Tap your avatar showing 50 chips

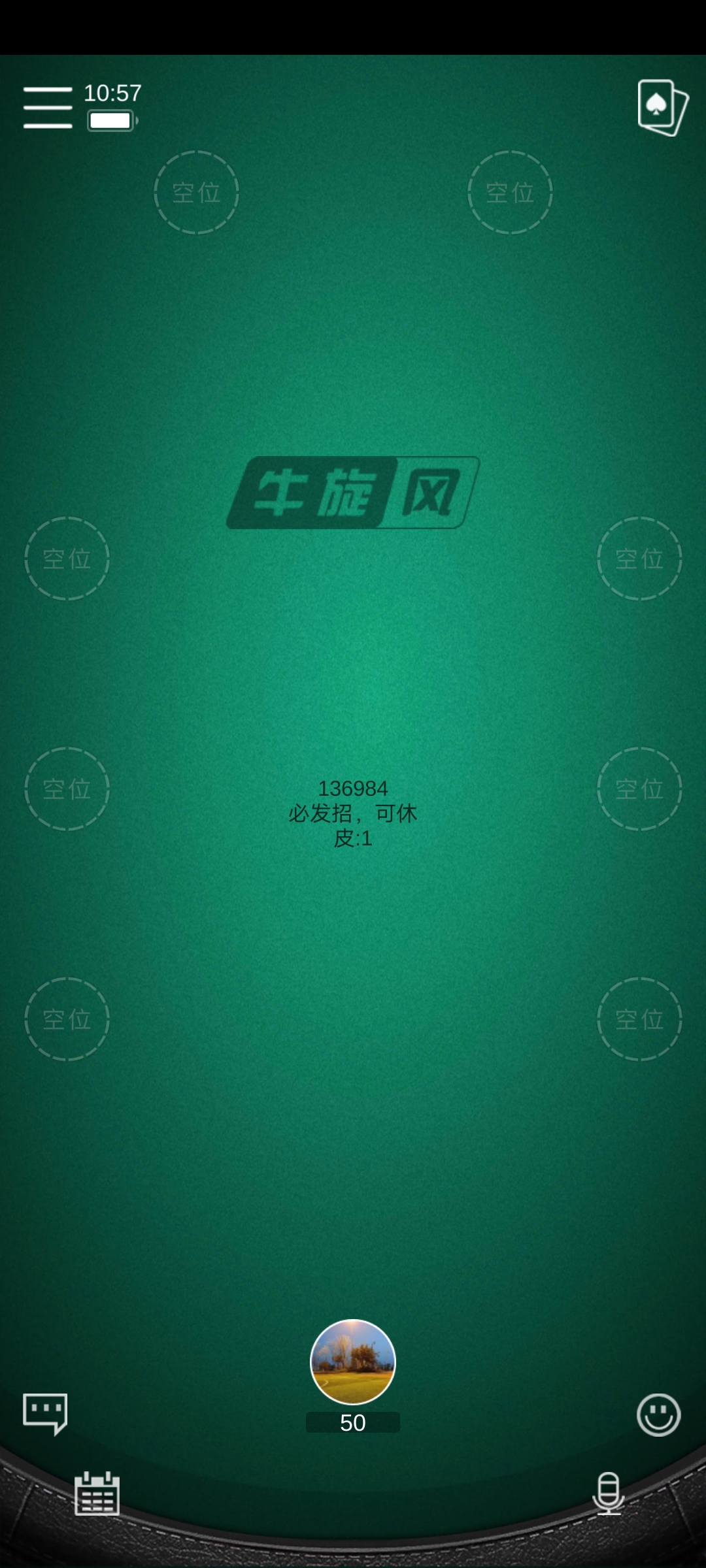click(x=353, y=1362)
